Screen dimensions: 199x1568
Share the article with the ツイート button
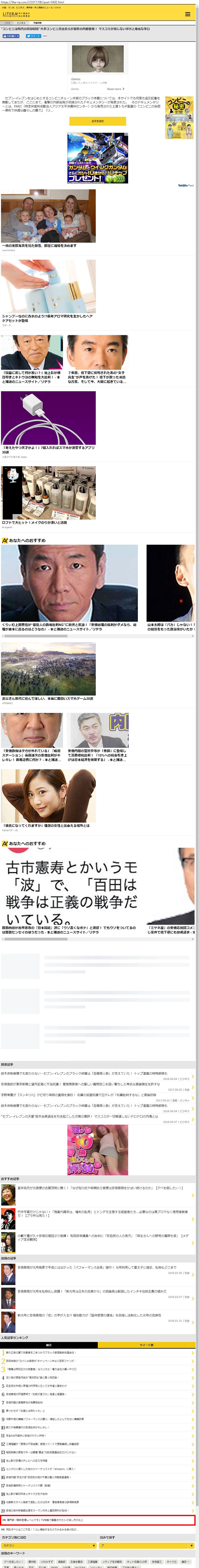[x=33, y=36]
